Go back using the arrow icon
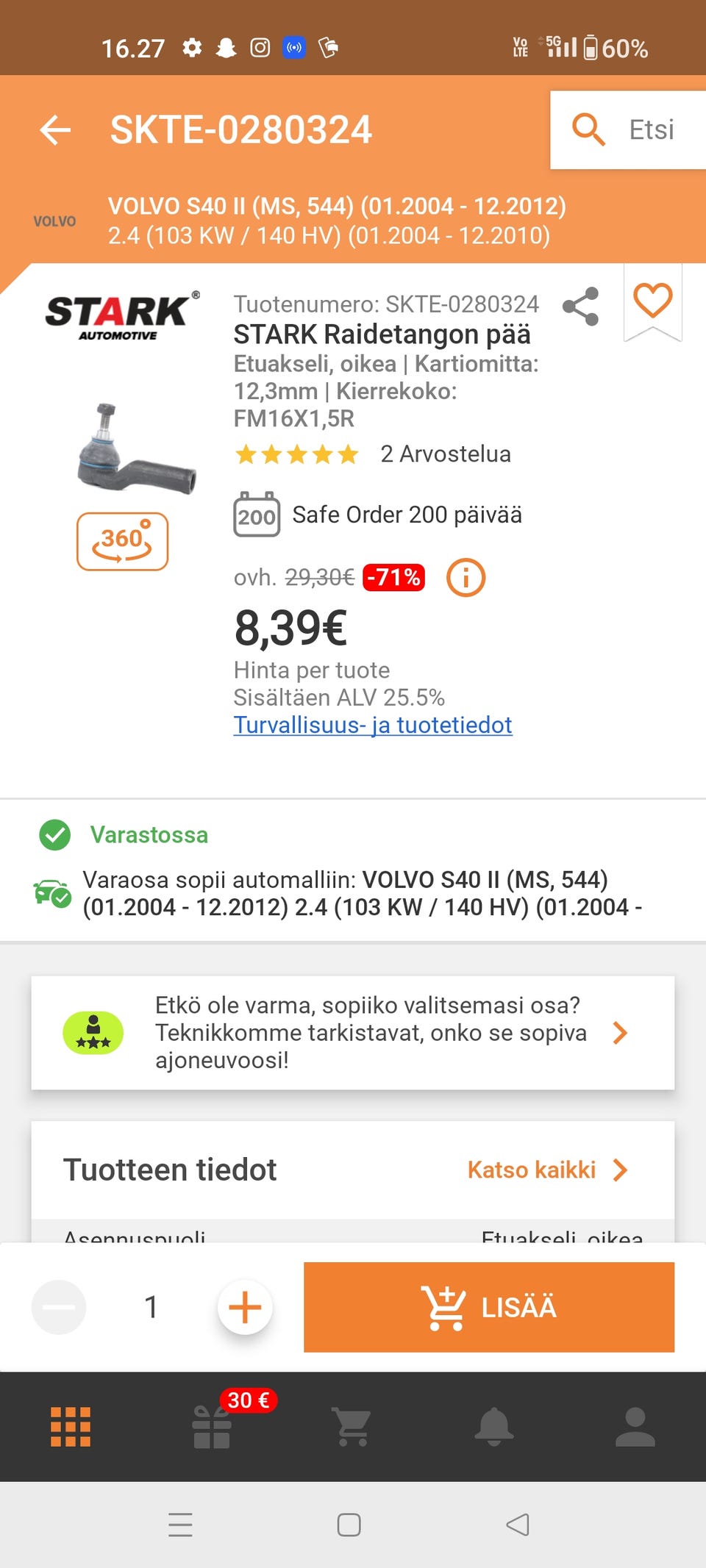 (x=55, y=130)
